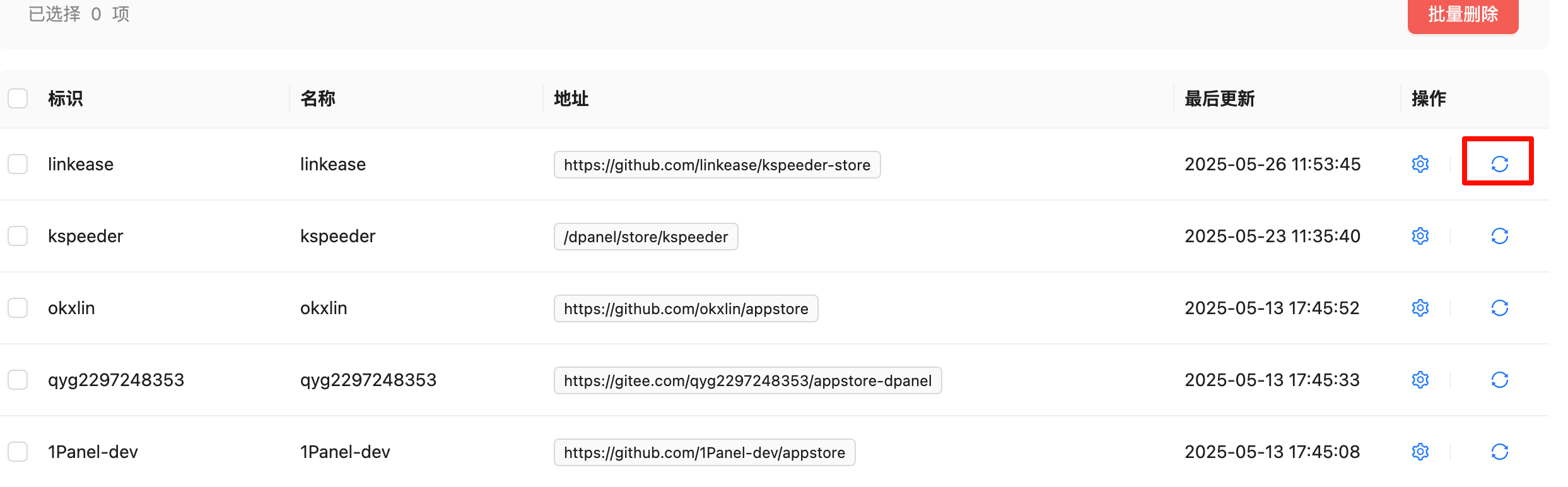Select all rows with header checkbox
The height and width of the screenshot is (487, 1568).
18,98
